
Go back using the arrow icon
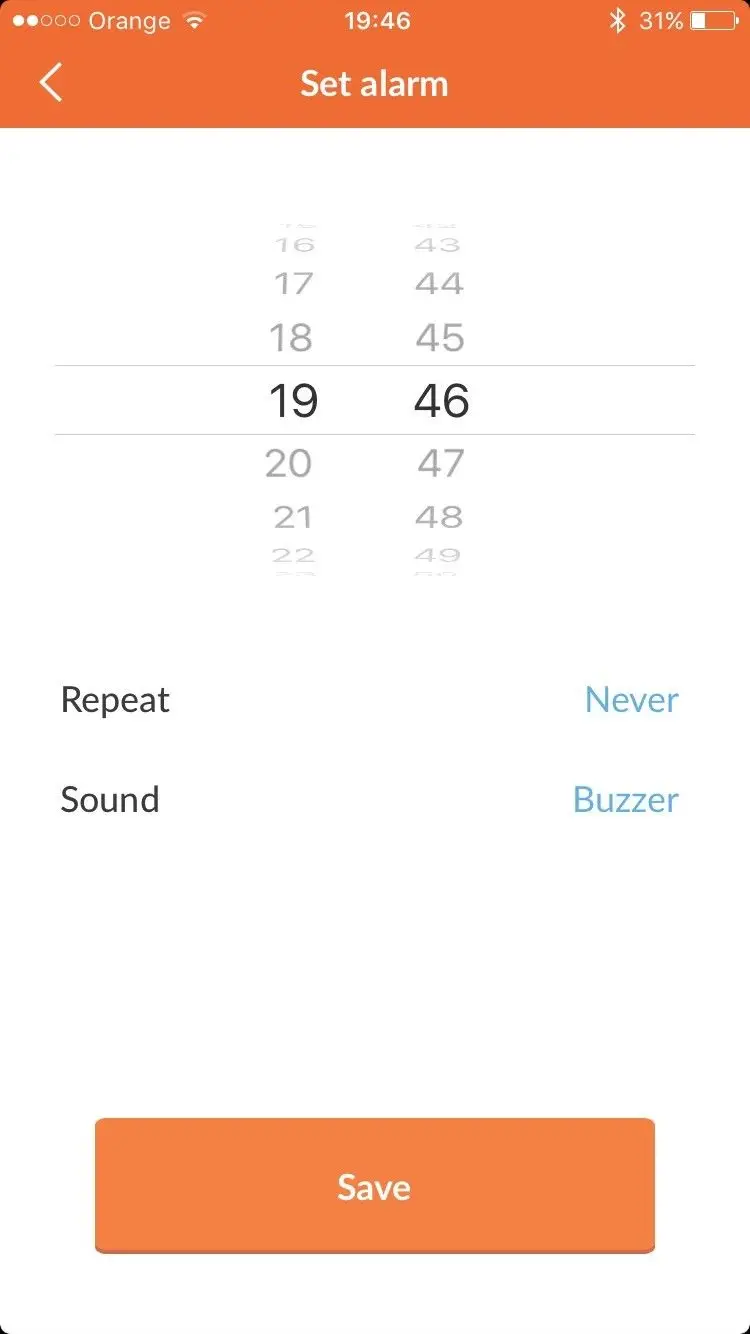click(52, 82)
